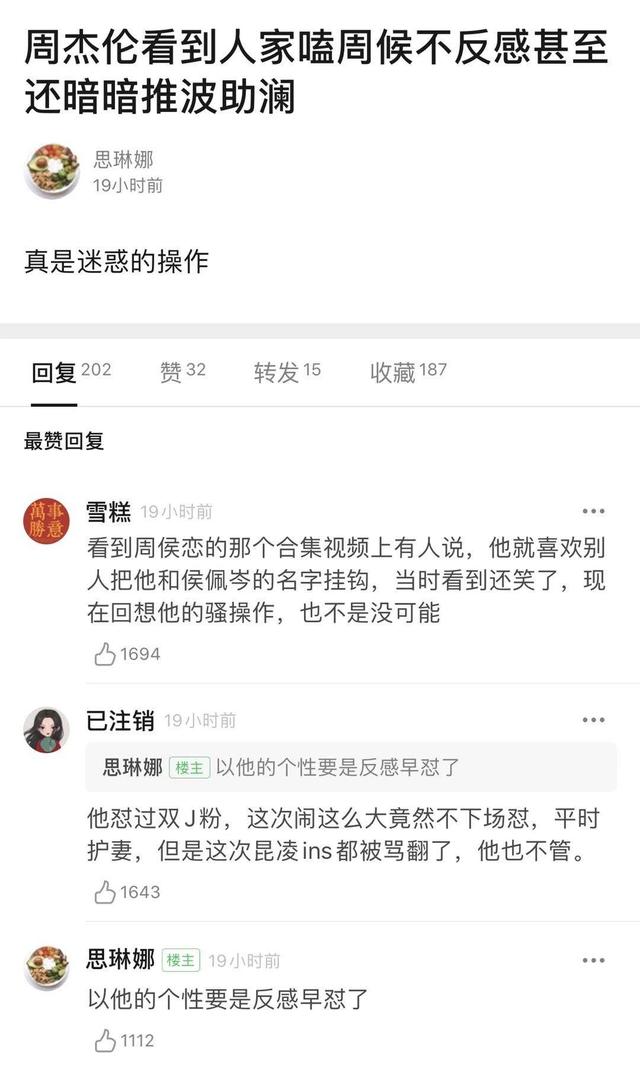This screenshot has width=640, height=1067.
Task: Like 已注销's comment with 1643 likes
Action: pos(105,893)
